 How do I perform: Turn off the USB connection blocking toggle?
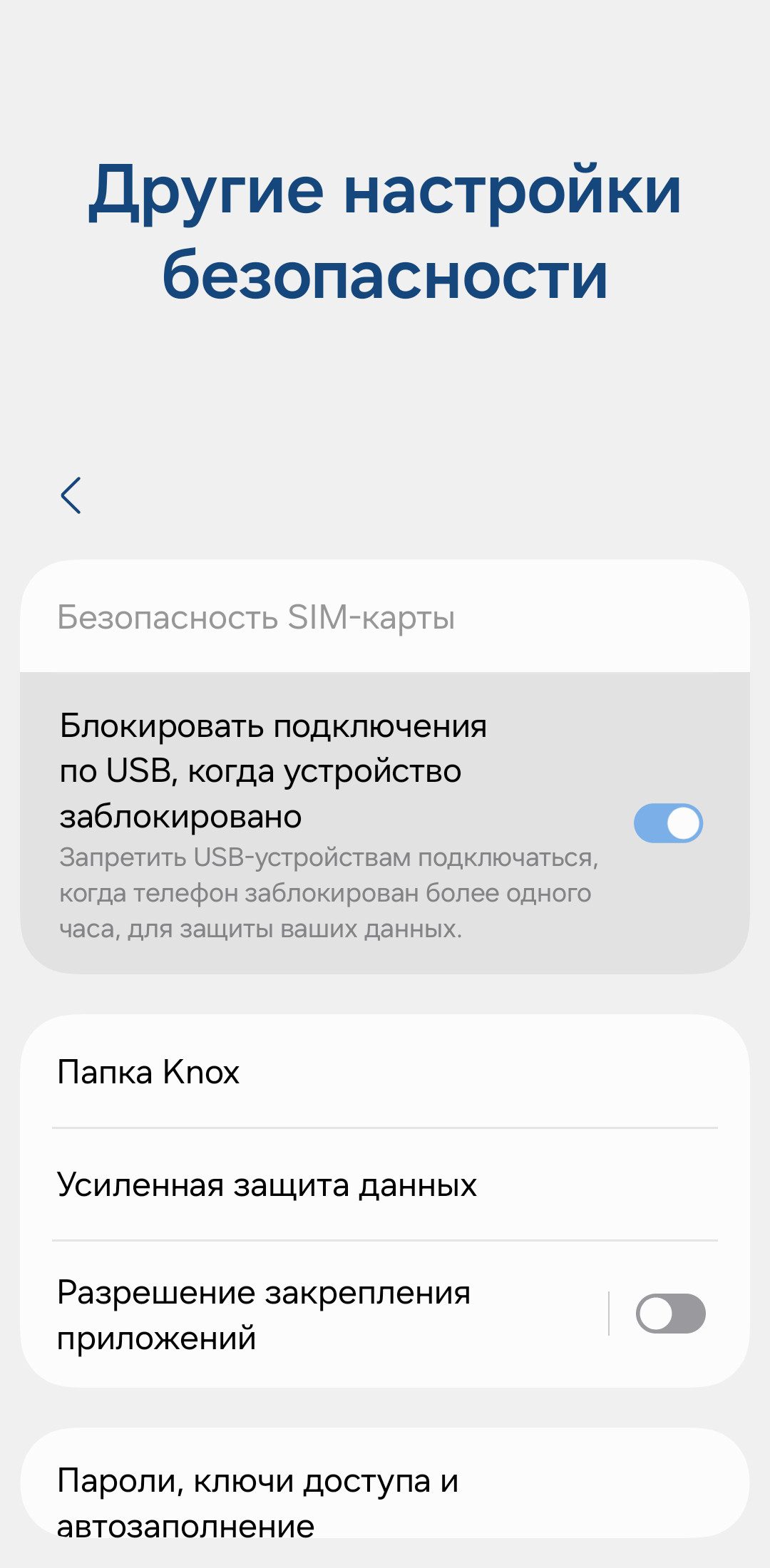668,823
